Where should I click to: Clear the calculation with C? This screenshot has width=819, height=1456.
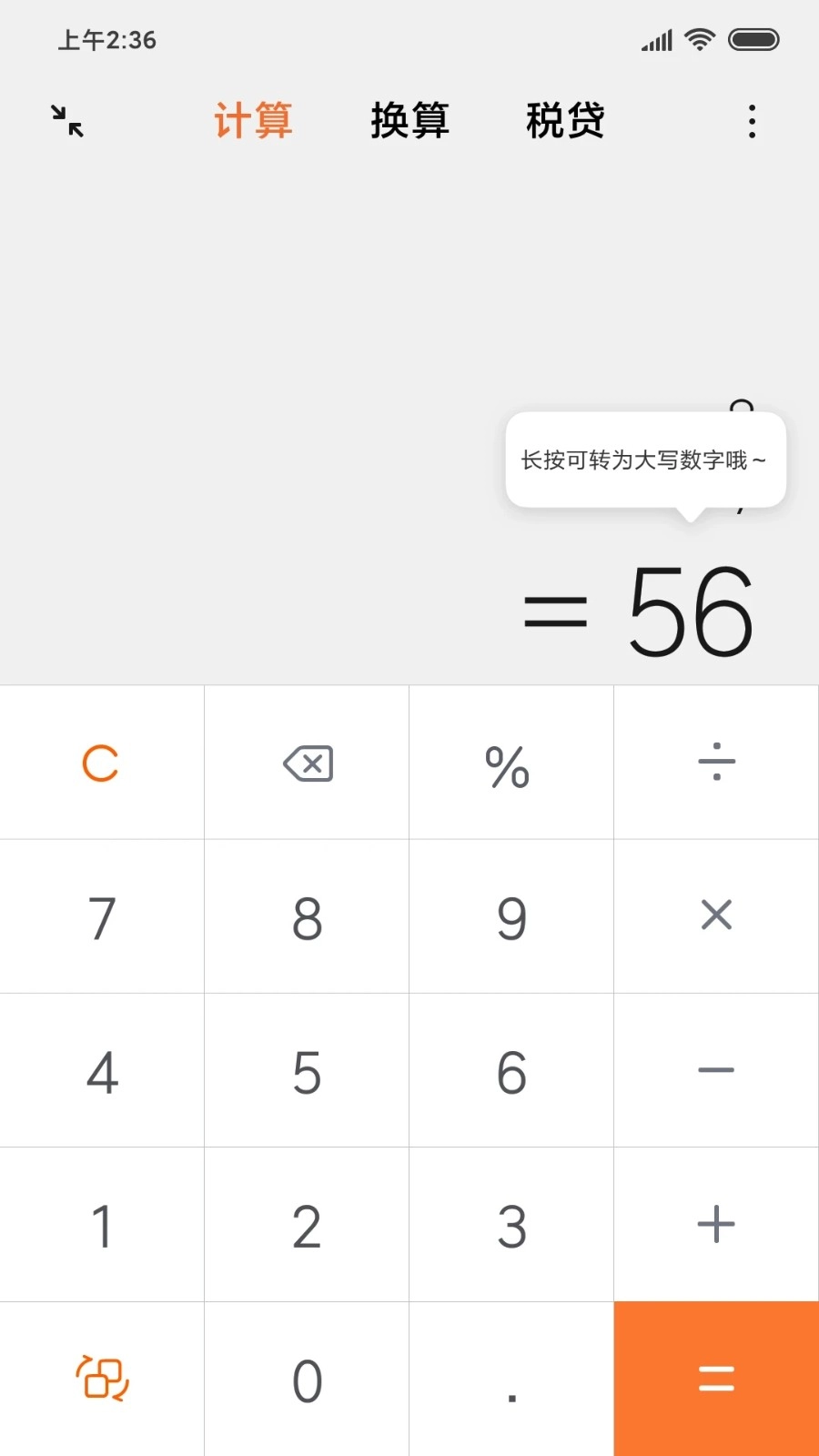tap(102, 763)
